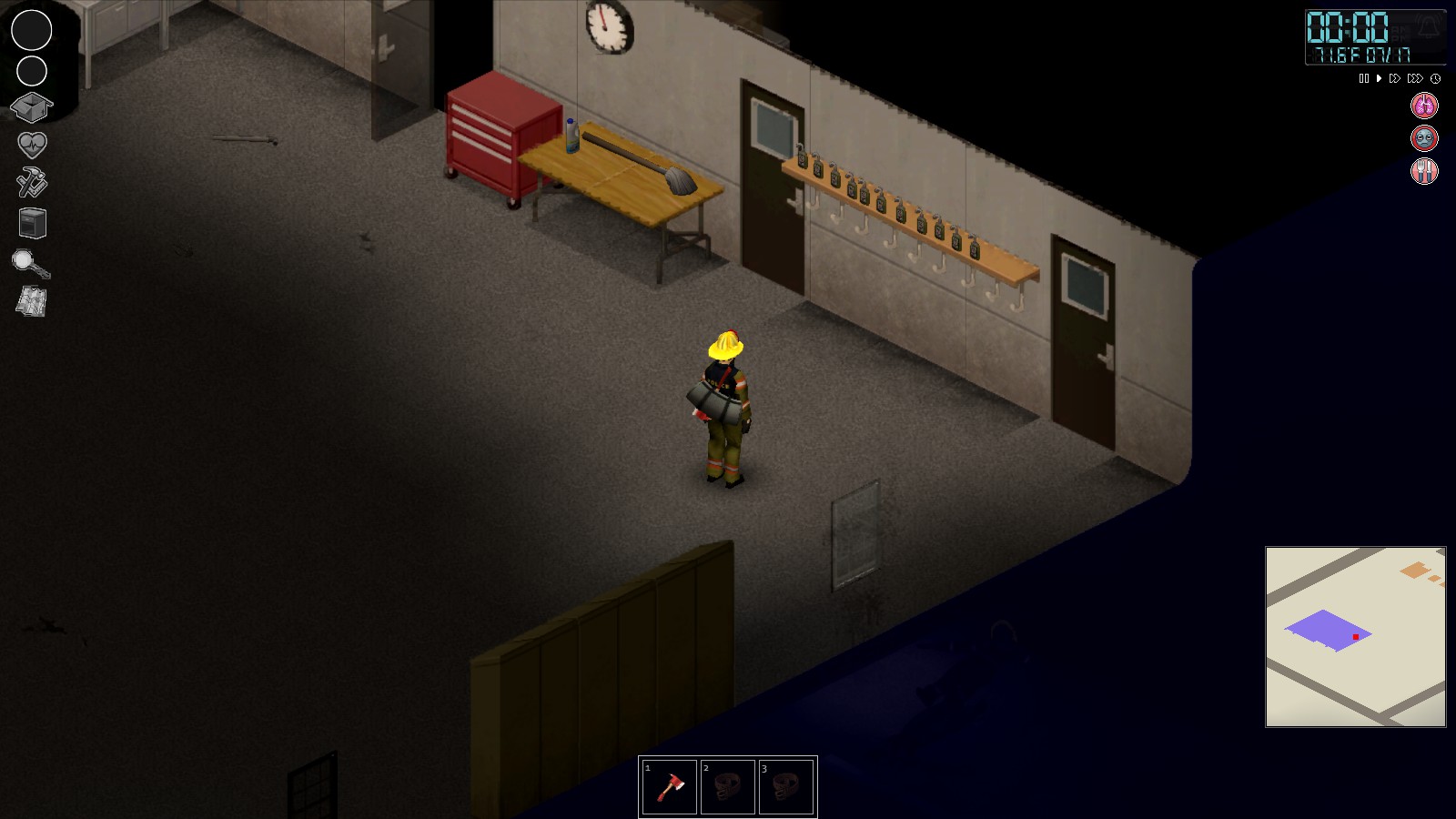Open the health heart panel
The image size is (1456, 819).
coord(32,145)
